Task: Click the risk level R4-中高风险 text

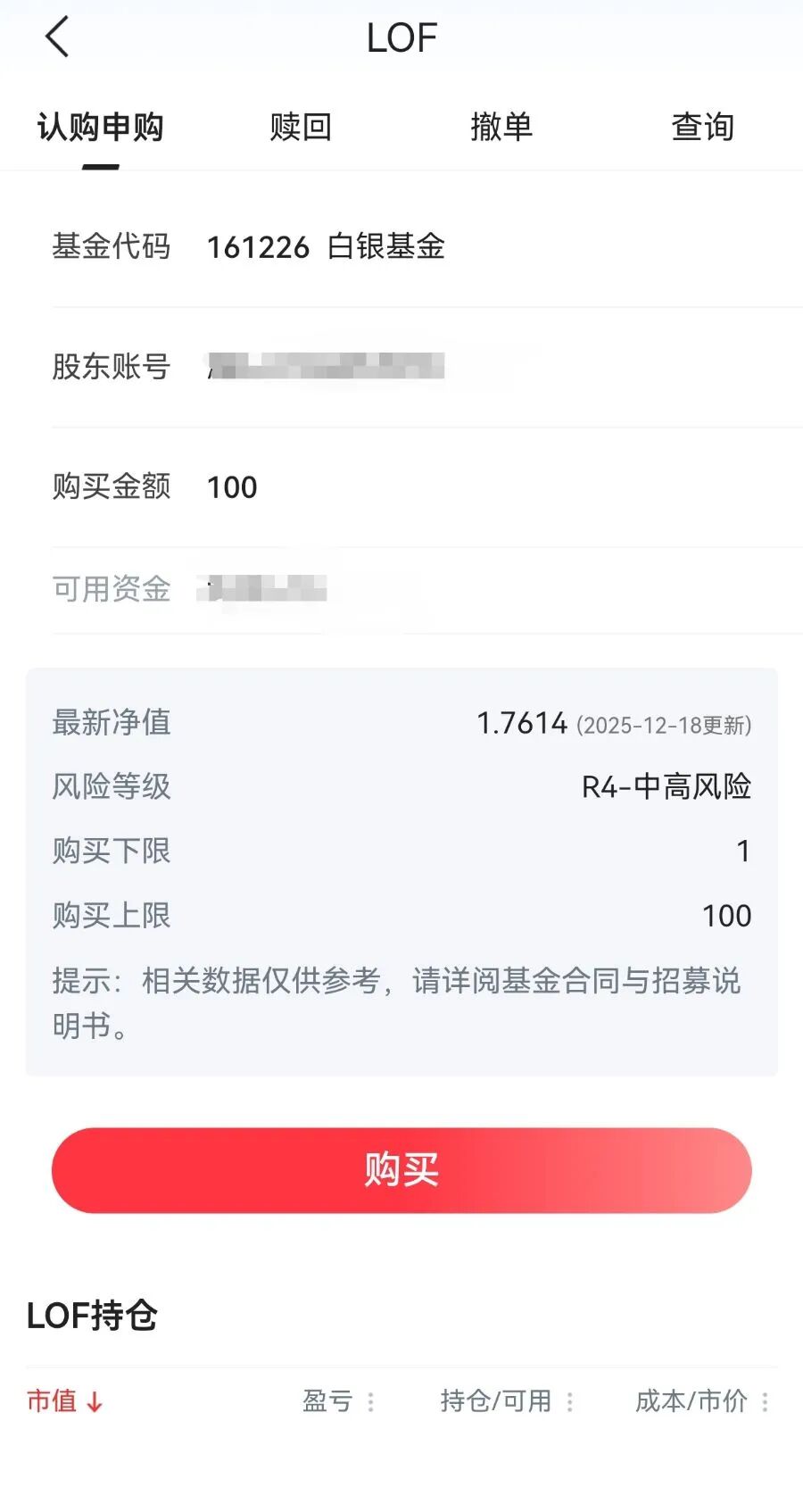Action: point(665,787)
